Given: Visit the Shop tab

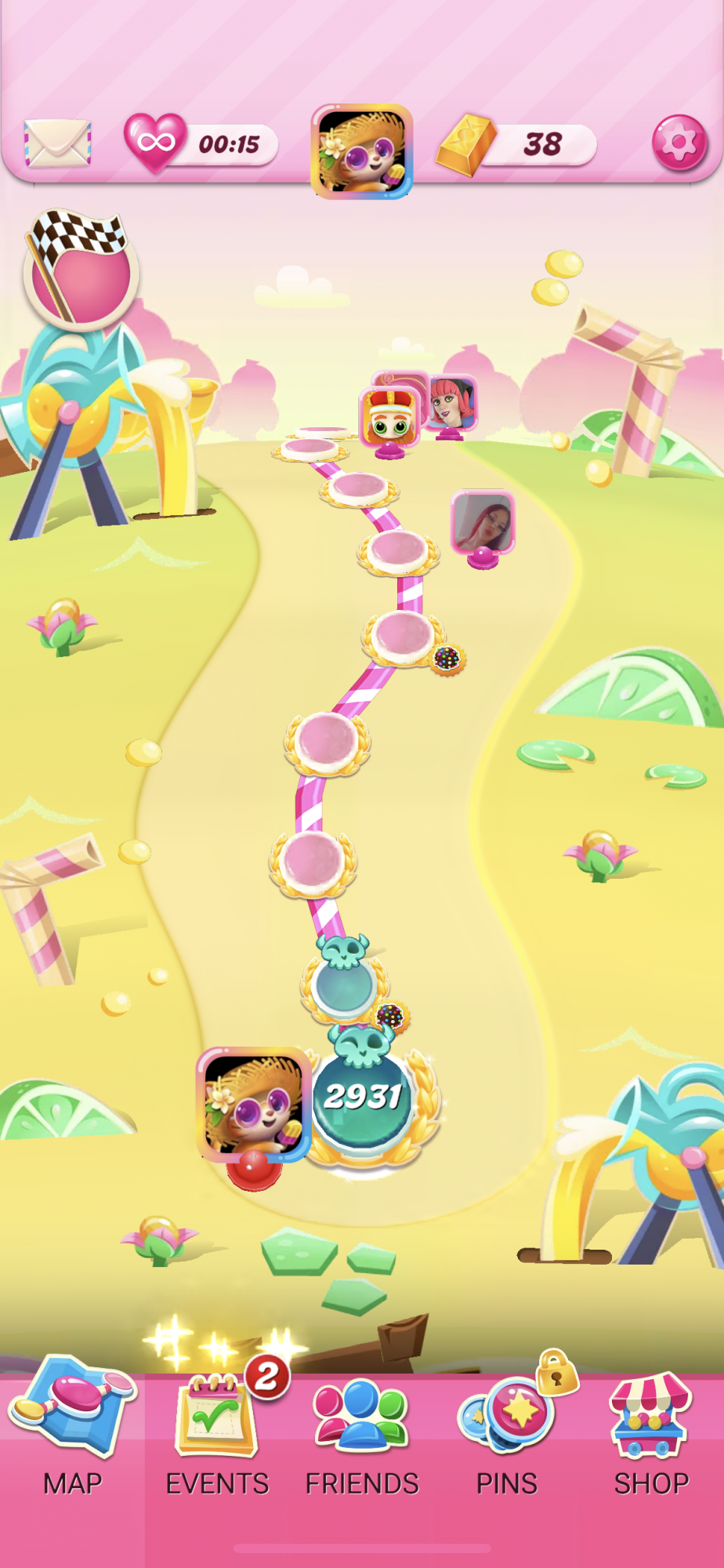Looking at the screenshot, I should [x=651, y=1436].
